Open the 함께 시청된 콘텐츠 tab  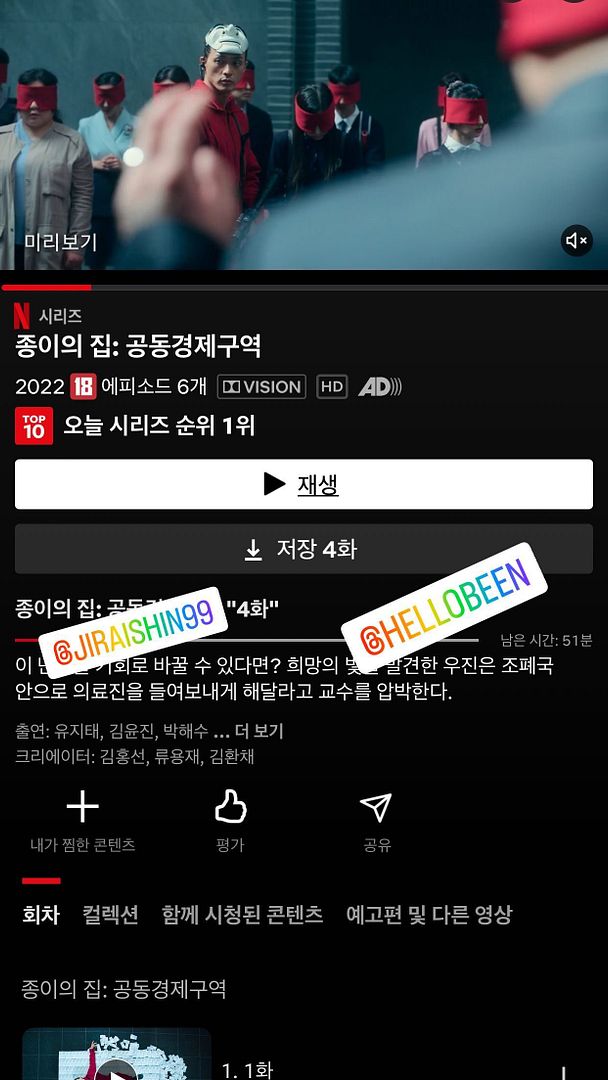(242, 914)
